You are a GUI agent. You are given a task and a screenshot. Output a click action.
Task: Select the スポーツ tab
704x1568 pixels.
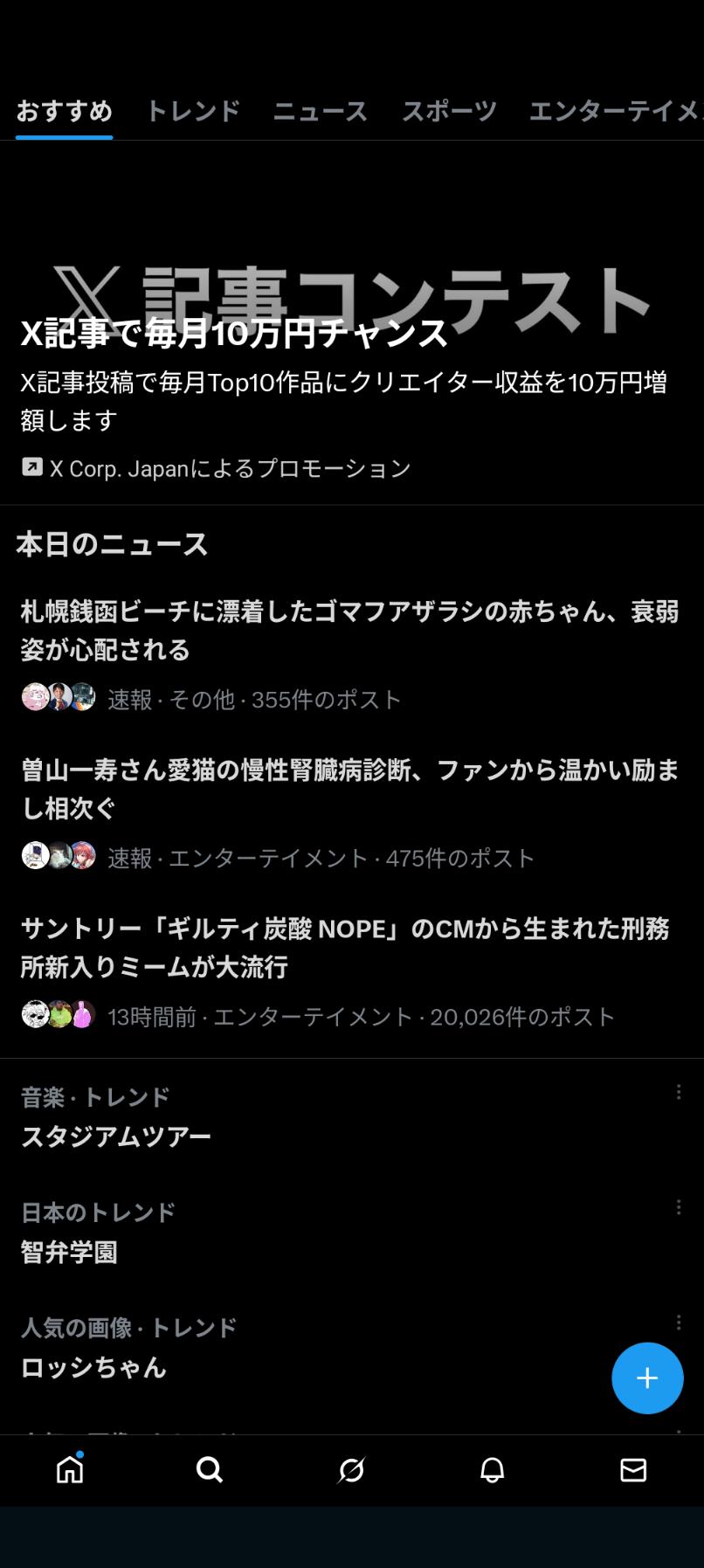[449, 111]
